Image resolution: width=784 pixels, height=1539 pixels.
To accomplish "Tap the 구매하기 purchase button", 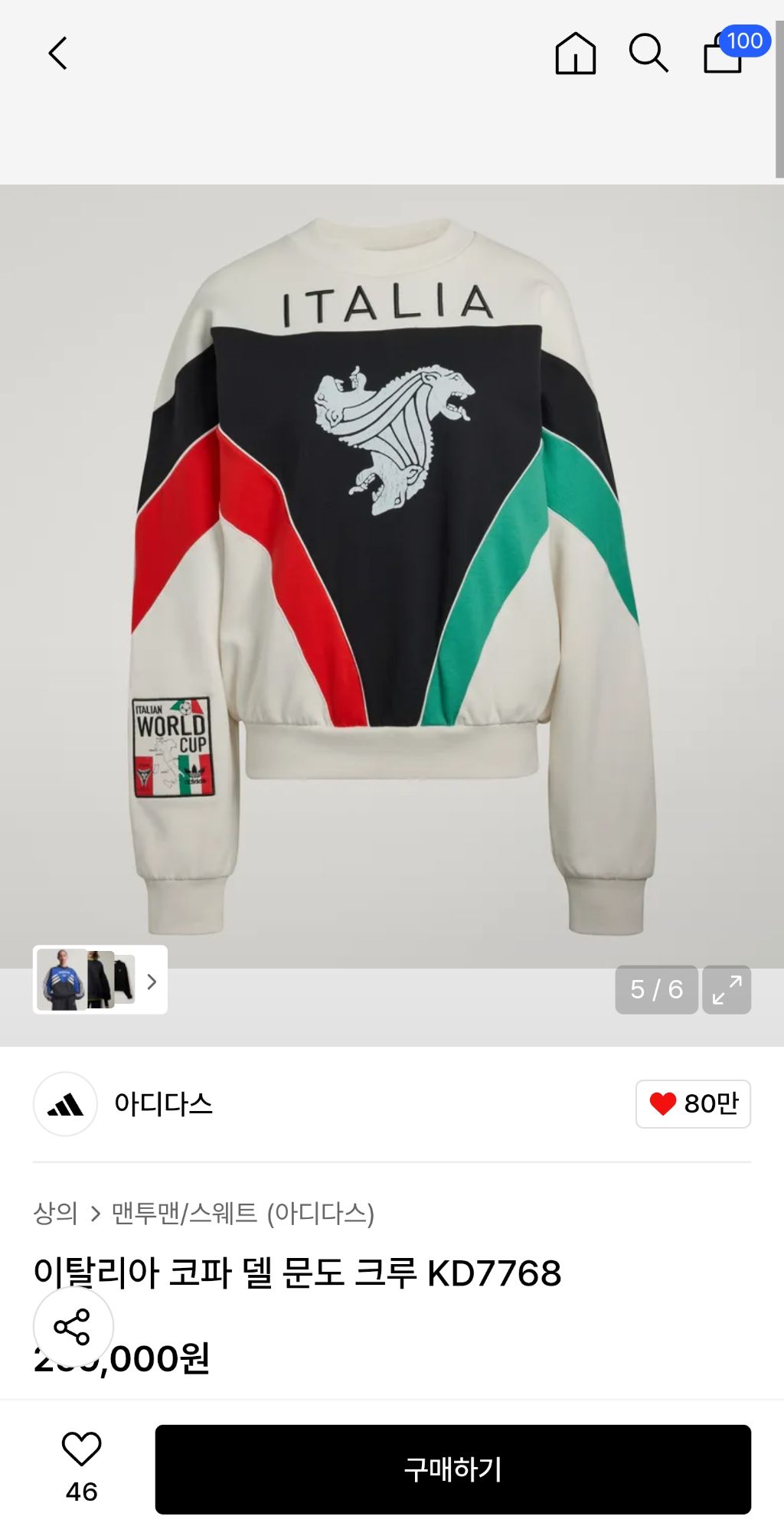I will pos(452,1469).
